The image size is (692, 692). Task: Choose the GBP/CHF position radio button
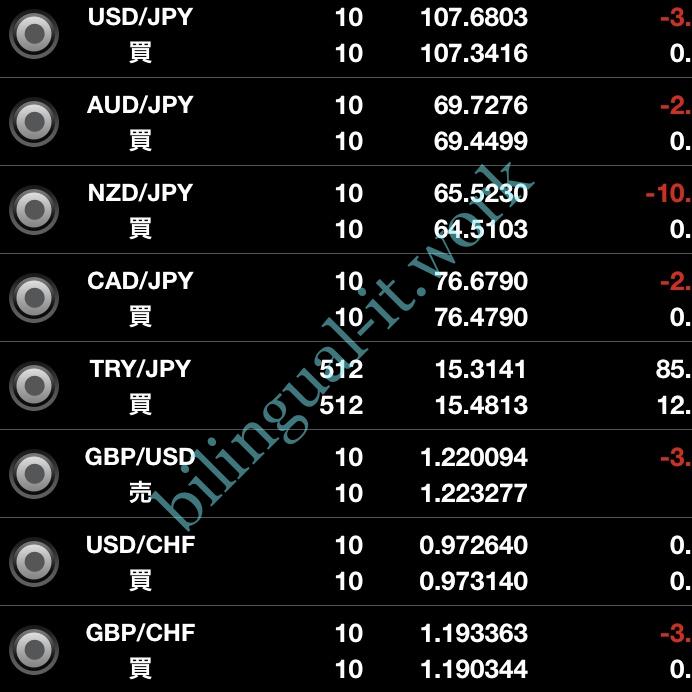coord(34,650)
